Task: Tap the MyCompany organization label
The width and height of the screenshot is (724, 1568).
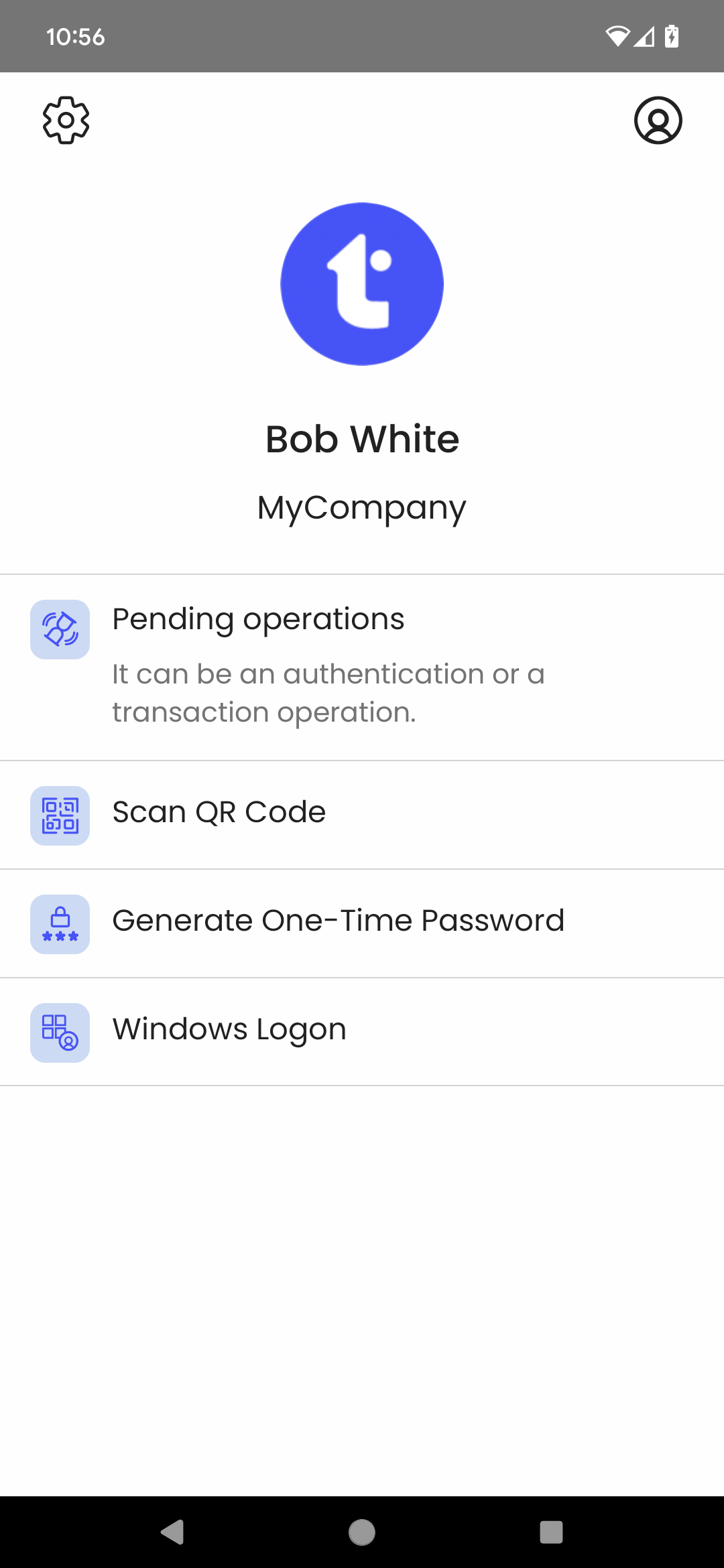Action: pos(362,507)
